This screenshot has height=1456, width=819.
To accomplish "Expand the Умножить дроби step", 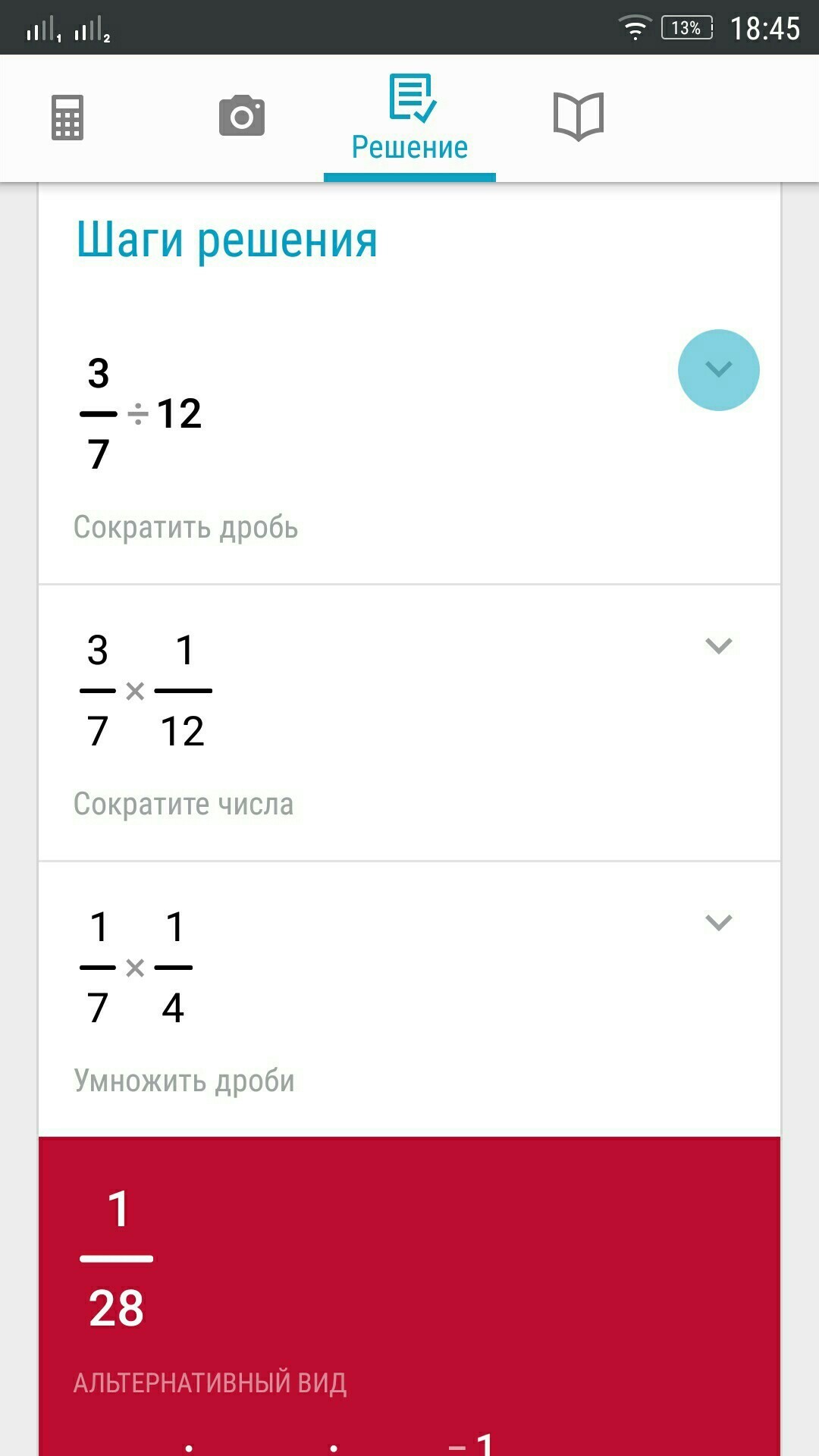I will [x=718, y=923].
